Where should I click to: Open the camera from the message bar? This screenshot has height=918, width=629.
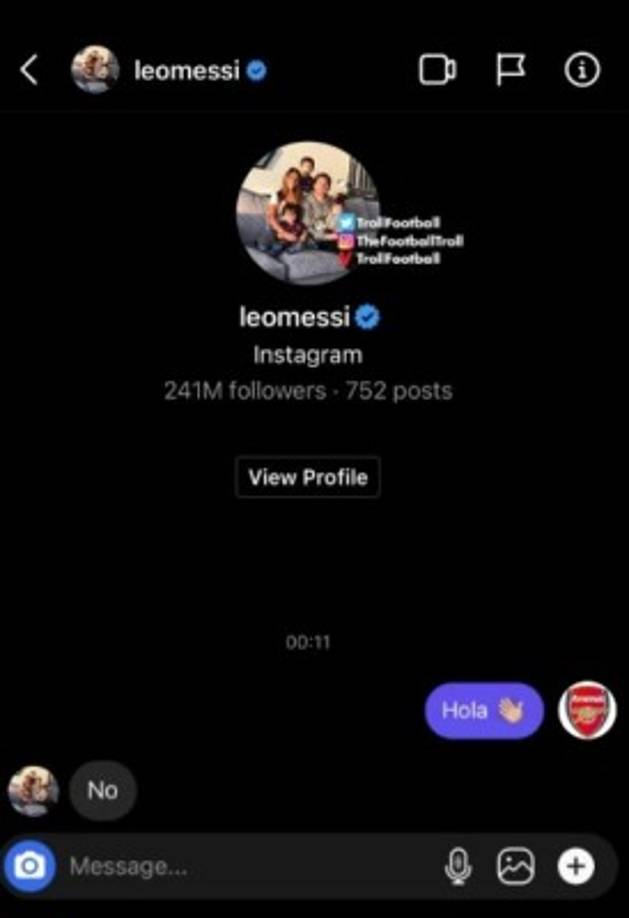[30, 865]
